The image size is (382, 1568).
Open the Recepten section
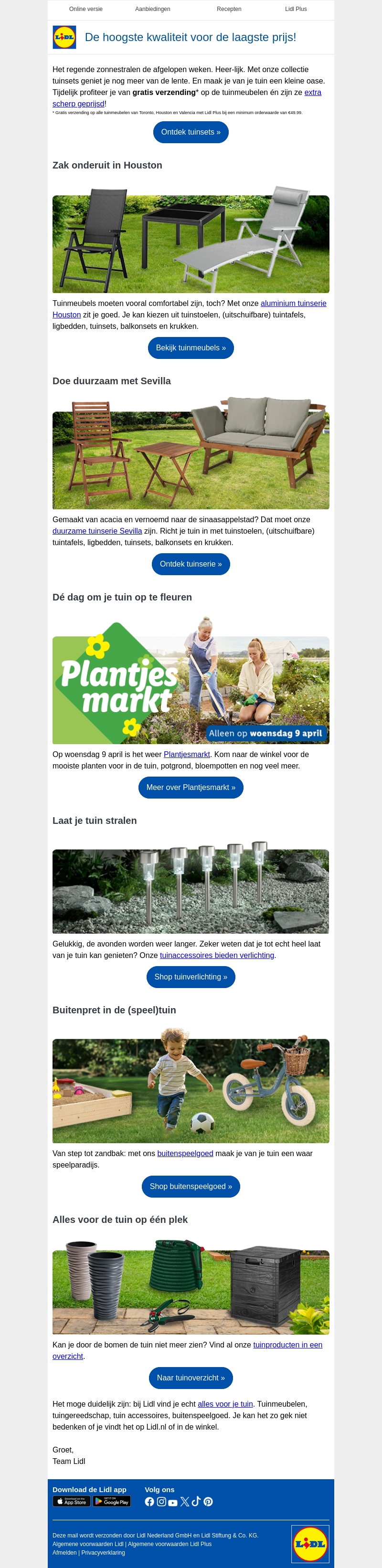(229, 9)
